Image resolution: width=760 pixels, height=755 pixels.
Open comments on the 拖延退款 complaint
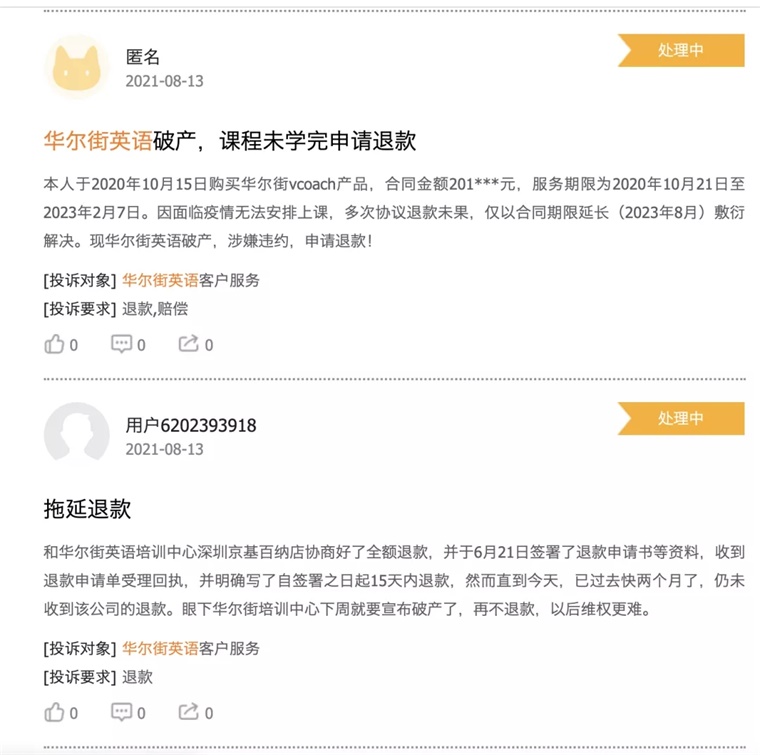tap(122, 713)
